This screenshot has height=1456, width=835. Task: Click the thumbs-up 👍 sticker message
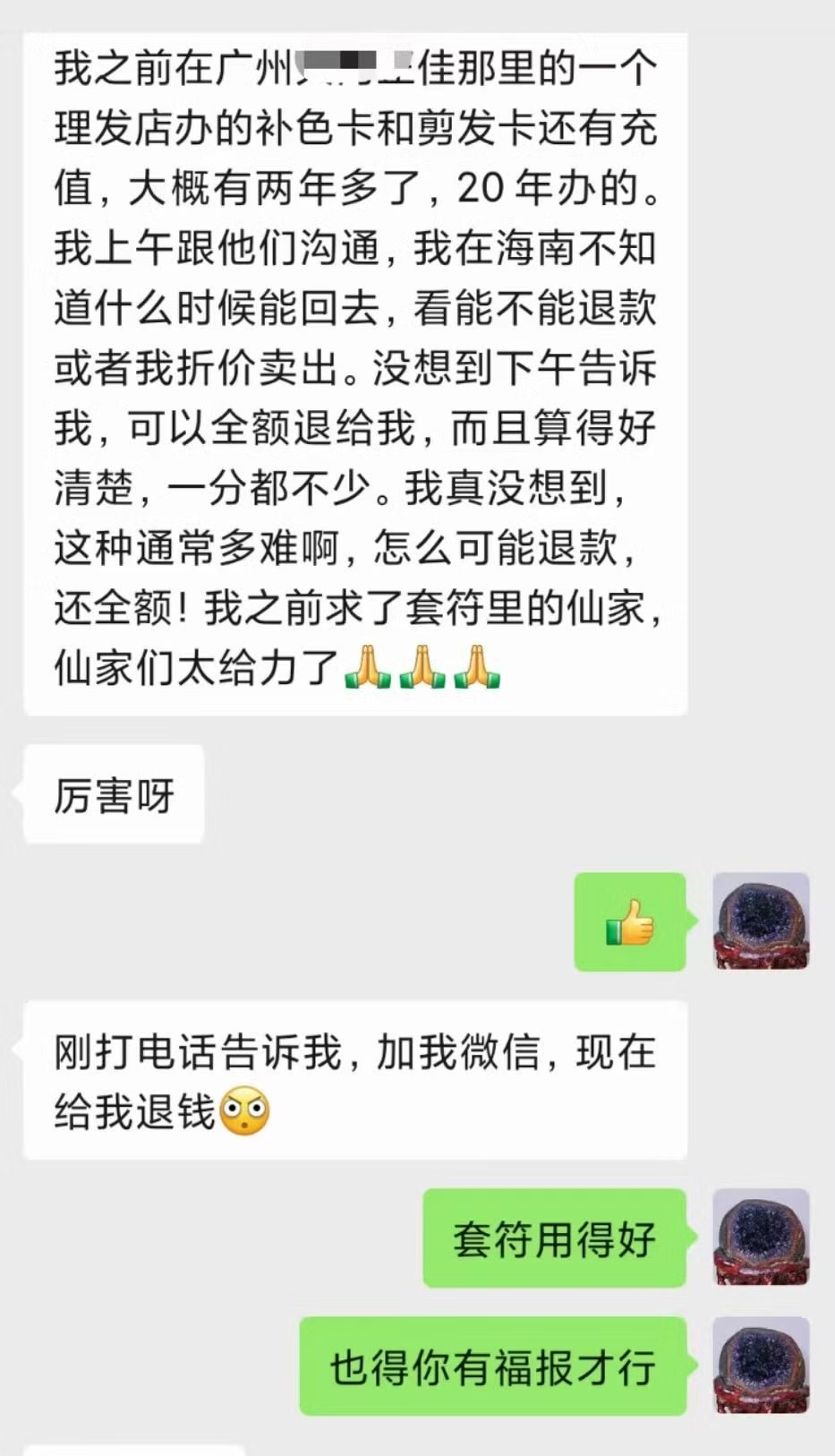pos(629,923)
